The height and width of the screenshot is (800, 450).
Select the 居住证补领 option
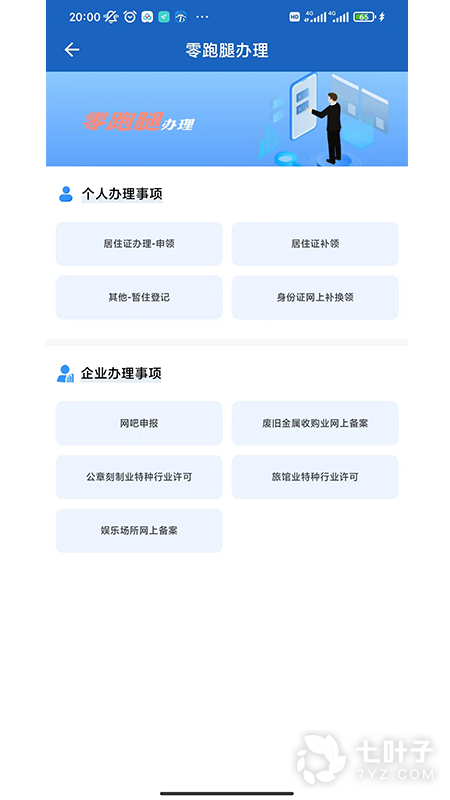315,244
